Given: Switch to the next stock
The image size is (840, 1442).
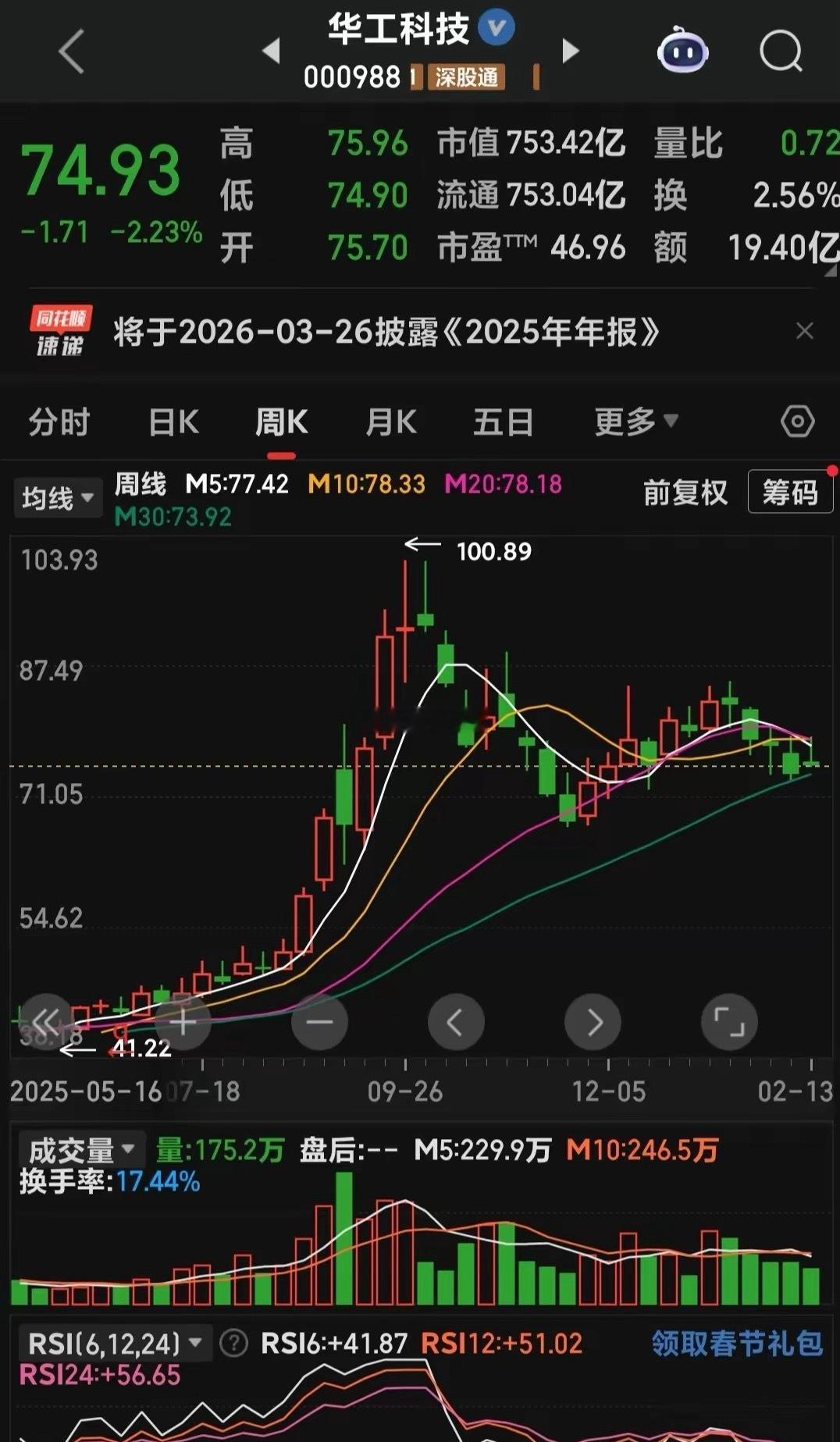Looking at the screenshot, I should click(571, 52).
